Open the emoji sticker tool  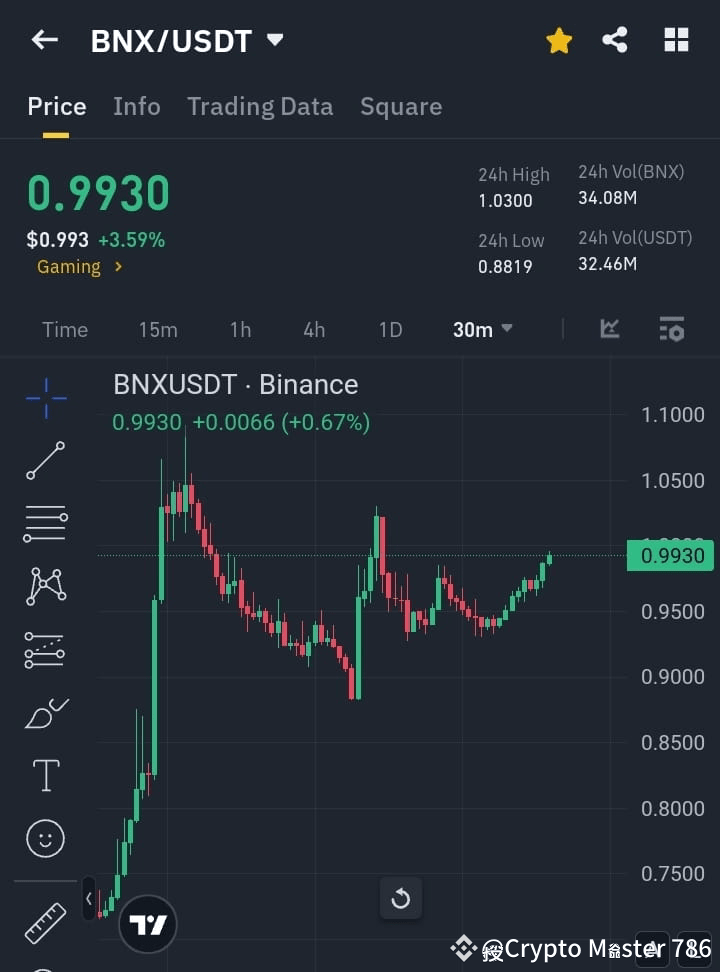(x=44, y=838)
